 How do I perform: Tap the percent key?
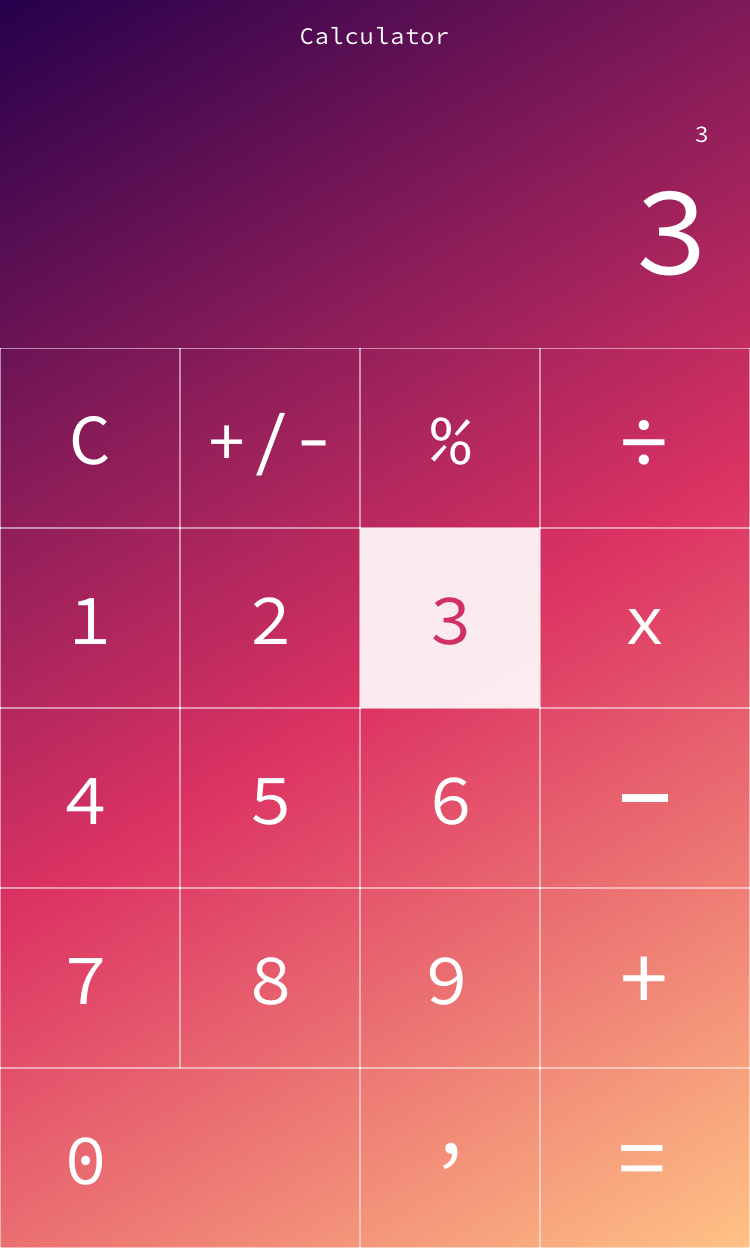(450, 438)
